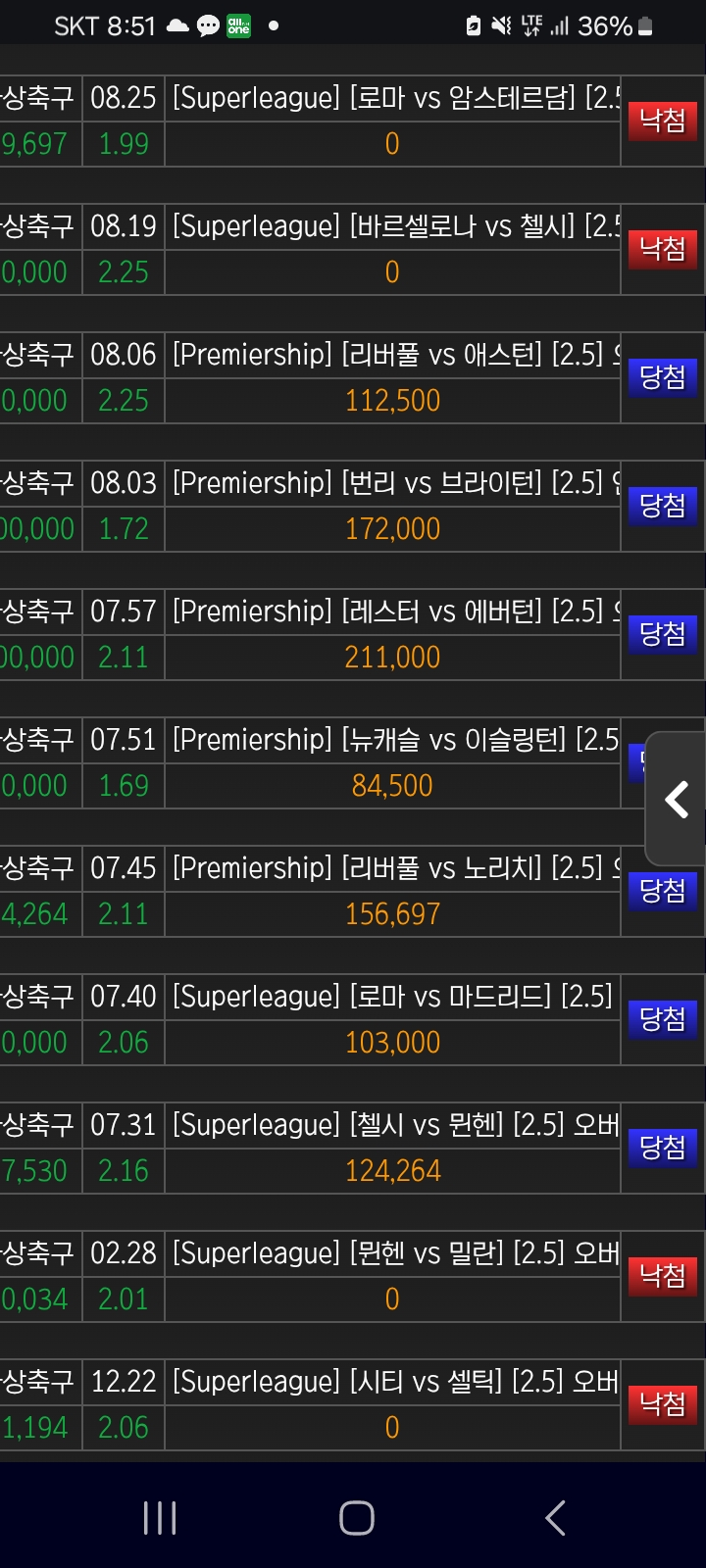Tap 낙첨 badge on 시티 vs 셀틱 row
Viewport: 706px width, 1568px height.
coord(662,1404)
